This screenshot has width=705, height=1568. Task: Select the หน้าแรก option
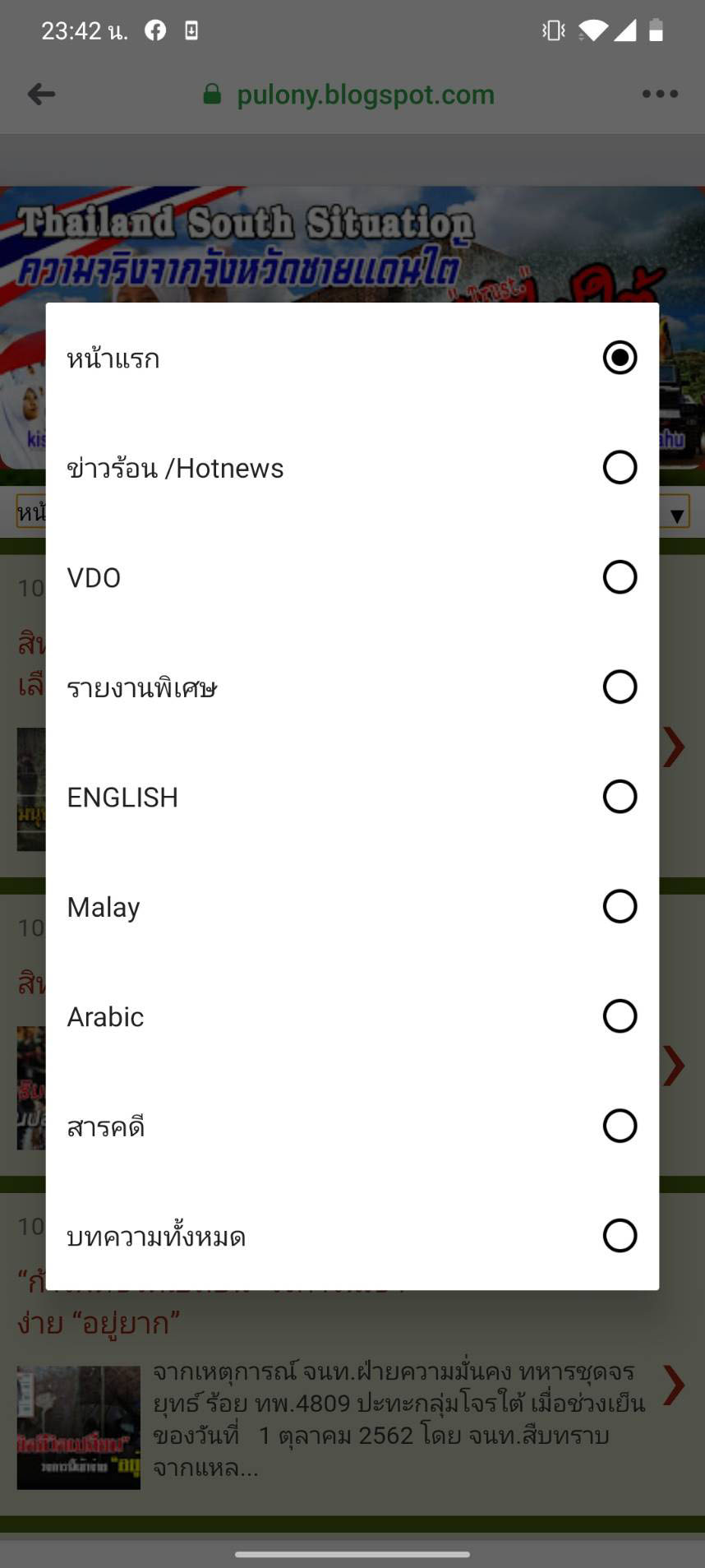tap(352, 358)
